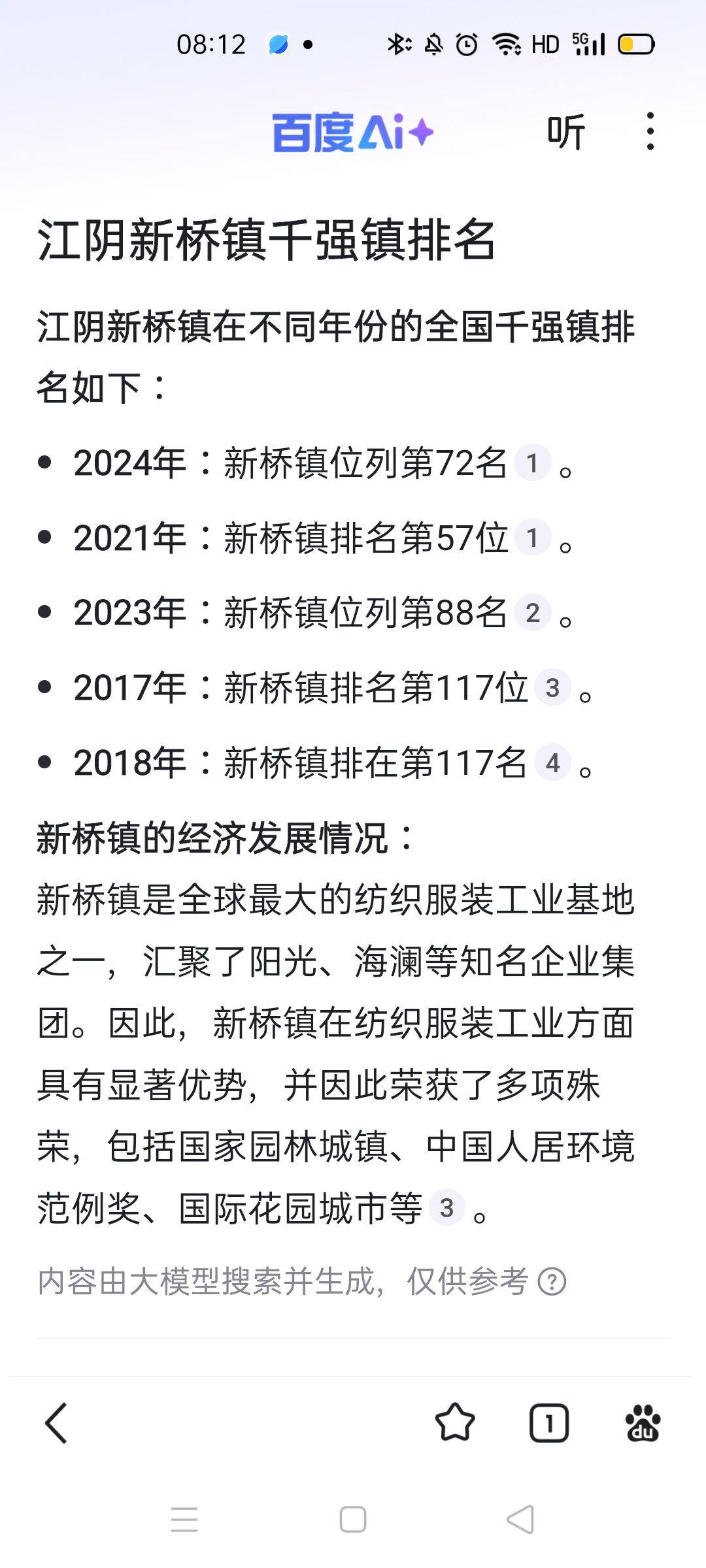Open citation 4 beside the 2018 ranking
706x1568 pixels.
553,762
